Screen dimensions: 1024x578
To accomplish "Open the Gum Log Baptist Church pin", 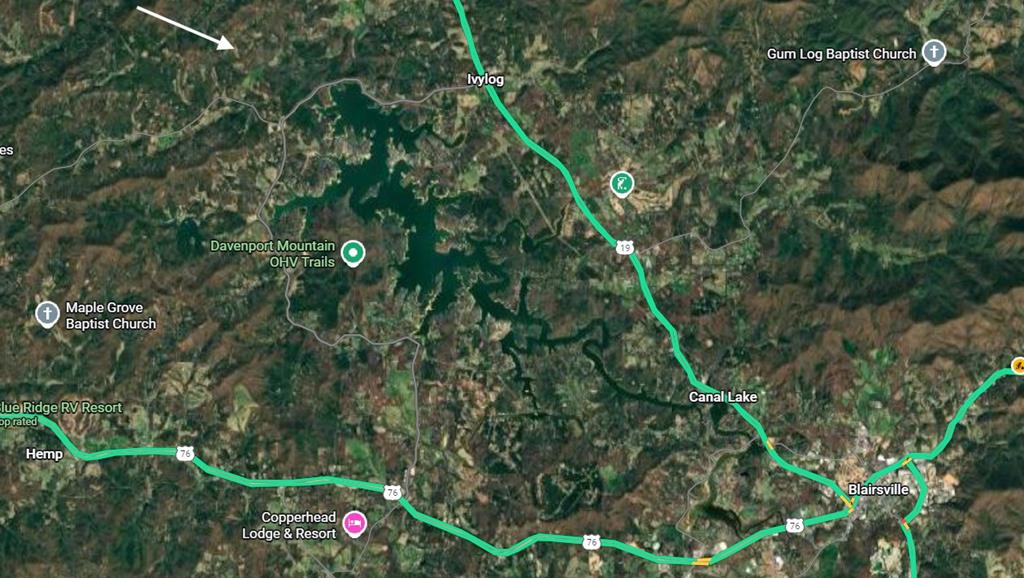I will 933,52.
